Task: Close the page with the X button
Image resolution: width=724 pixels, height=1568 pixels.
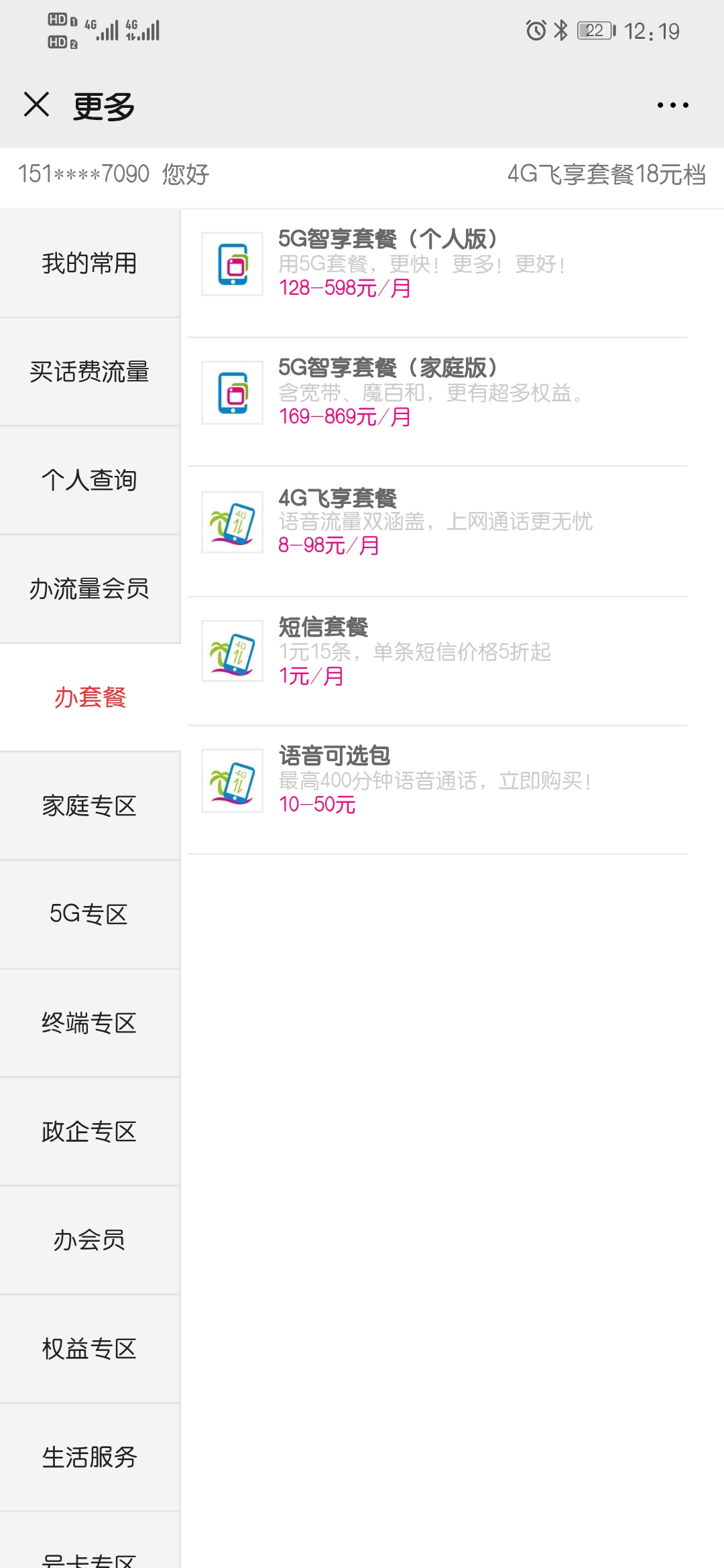Action: click(37, 105)
